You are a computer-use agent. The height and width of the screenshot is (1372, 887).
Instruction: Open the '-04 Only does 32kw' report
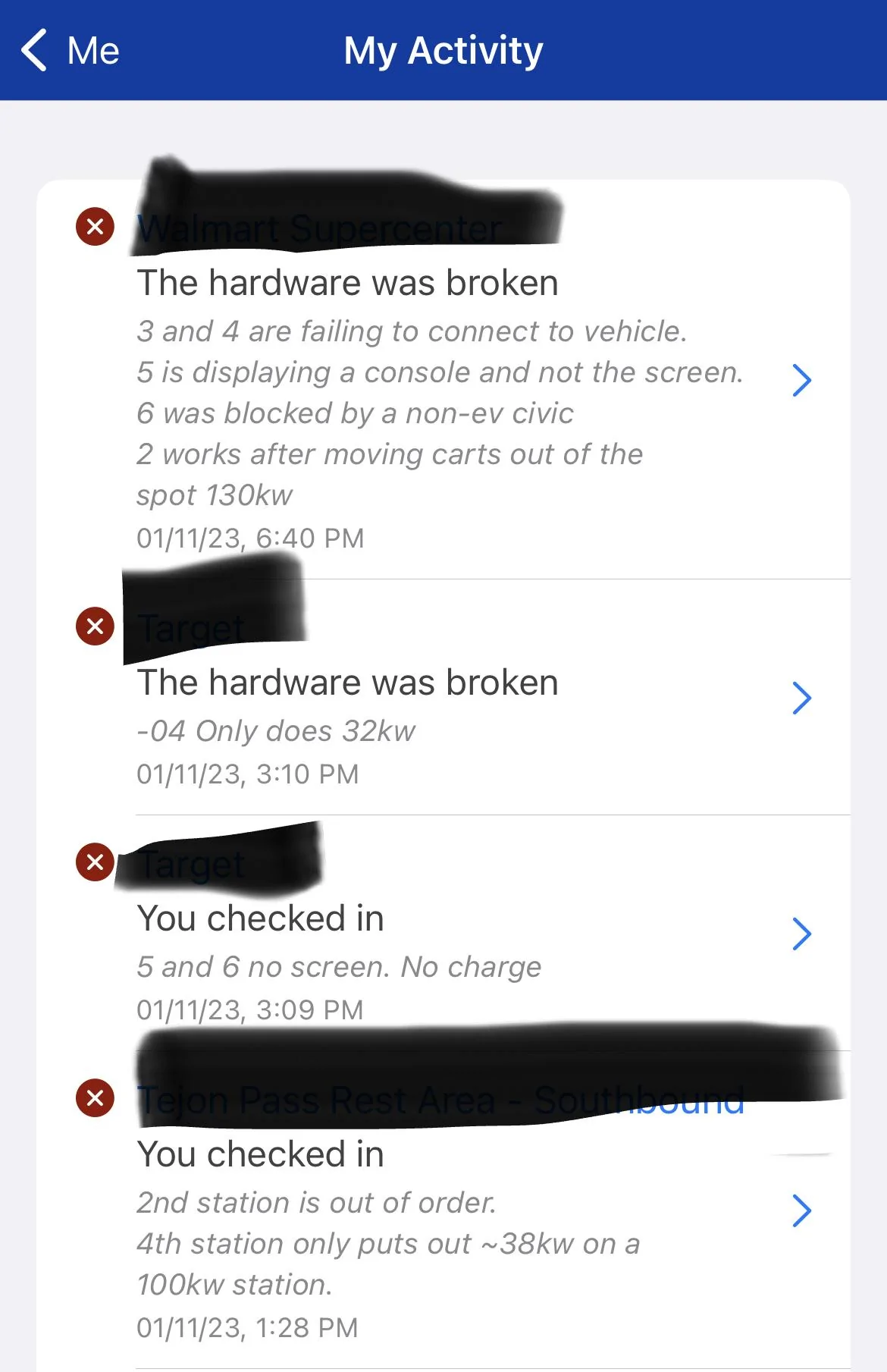pyautogui.click(x=801, y=698)
